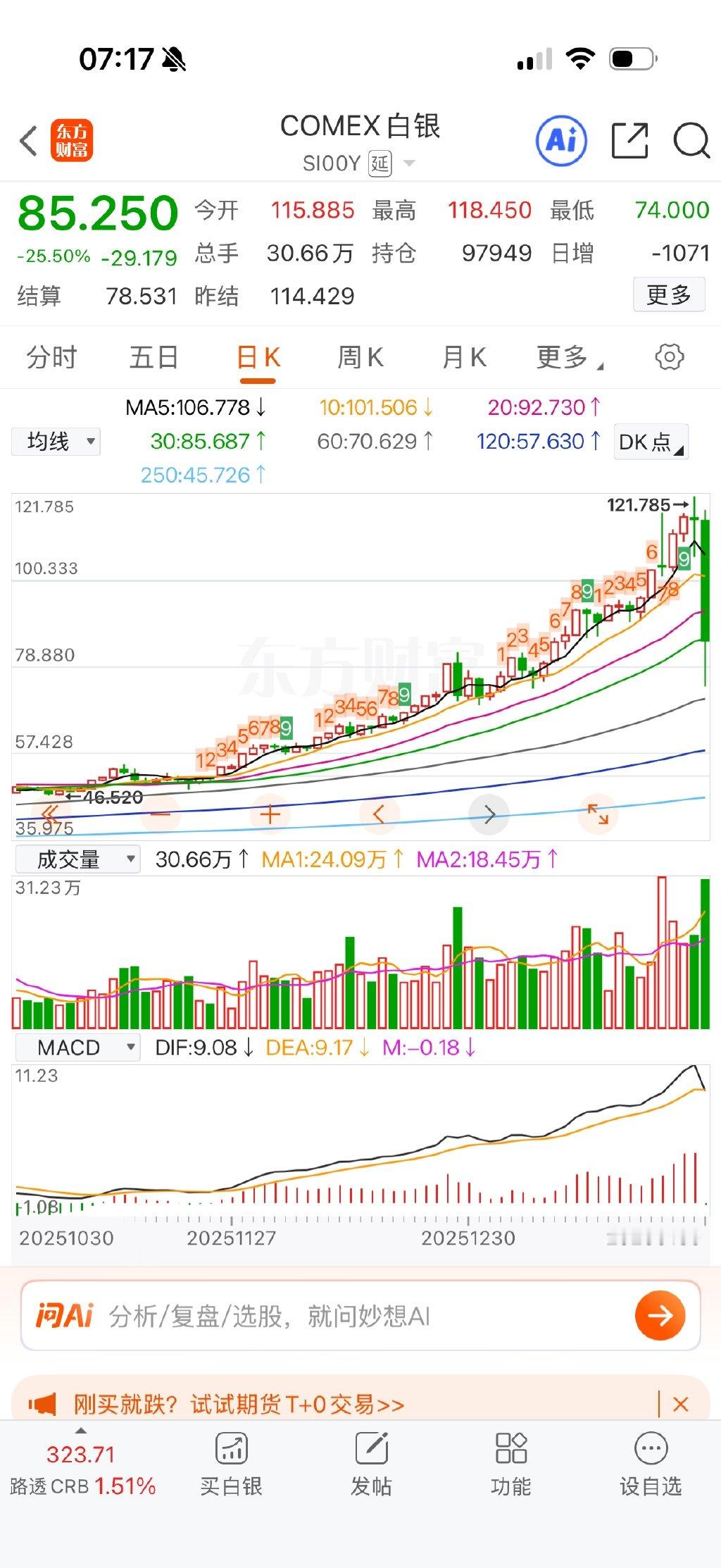Open the 期货T+0交易 promotion link
The image size is (721, 1568).
296,1403
